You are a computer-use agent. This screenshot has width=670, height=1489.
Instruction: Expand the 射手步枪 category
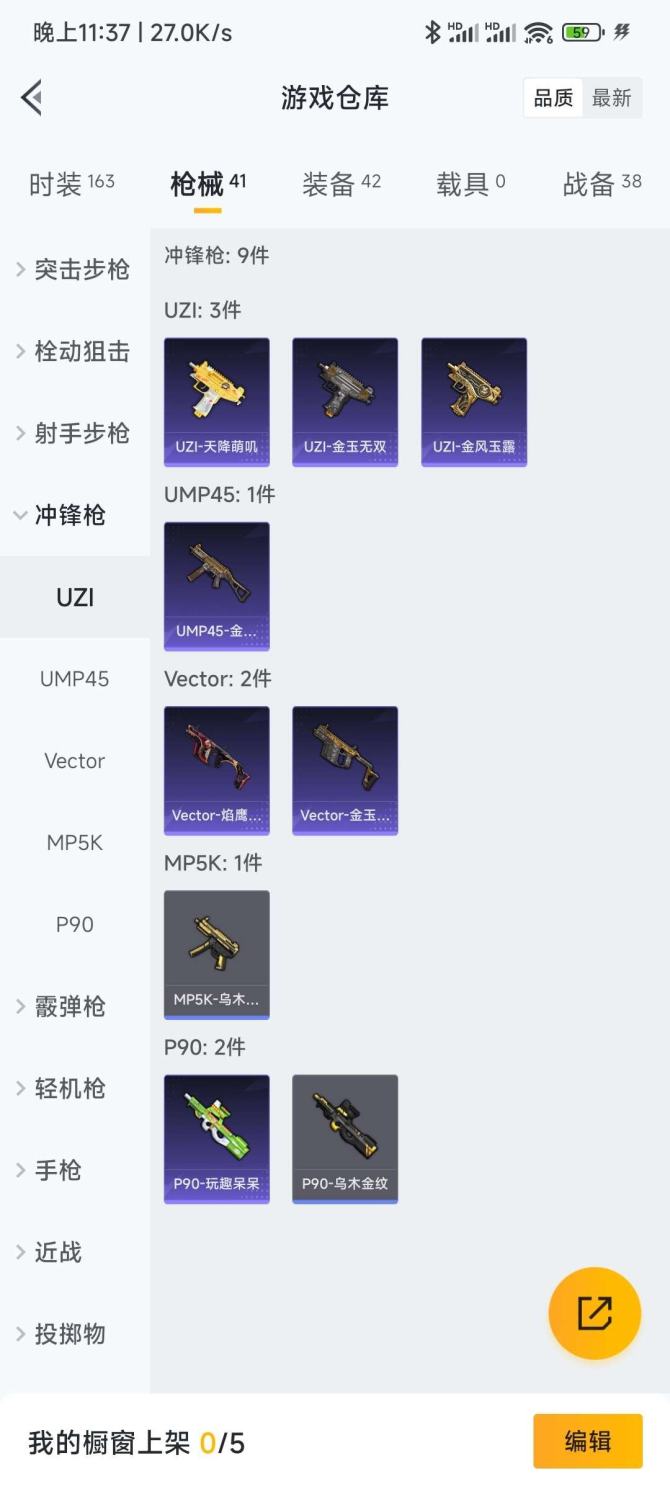tap(74, 434)
